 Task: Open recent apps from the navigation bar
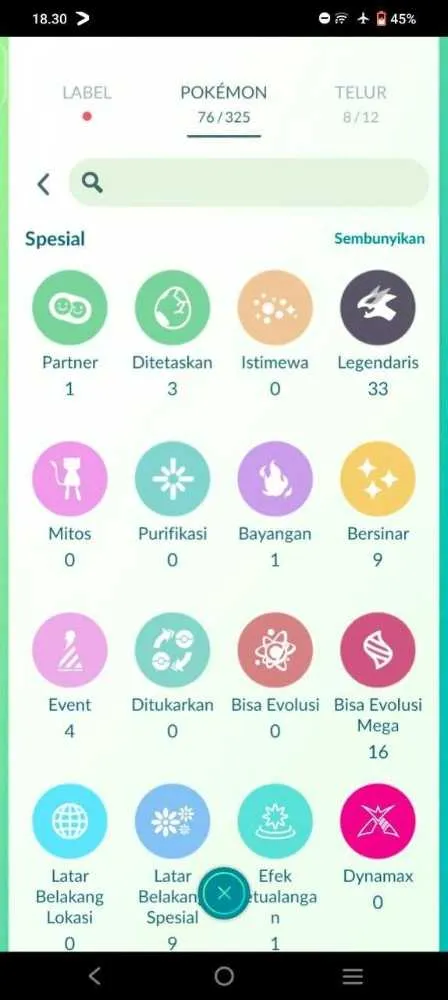click(x=352, y=976)
